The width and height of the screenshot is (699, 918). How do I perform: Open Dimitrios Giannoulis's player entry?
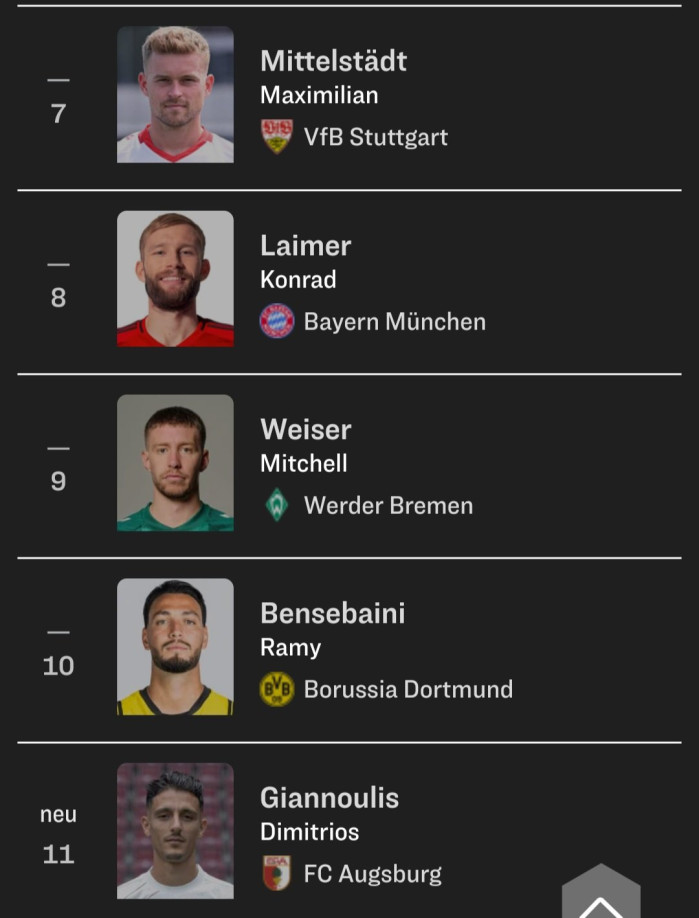[x=329, y=798]
